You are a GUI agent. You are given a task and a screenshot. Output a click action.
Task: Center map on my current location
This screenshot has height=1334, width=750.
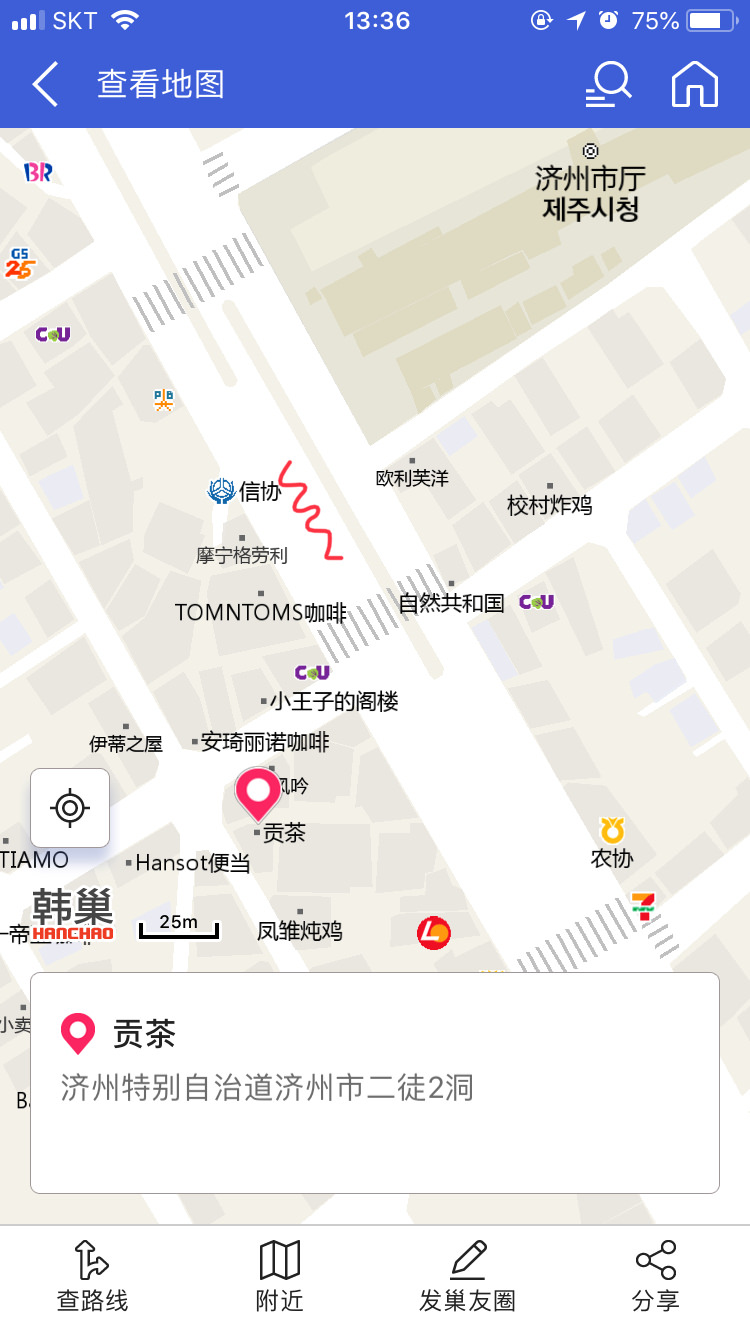[70, 808]
